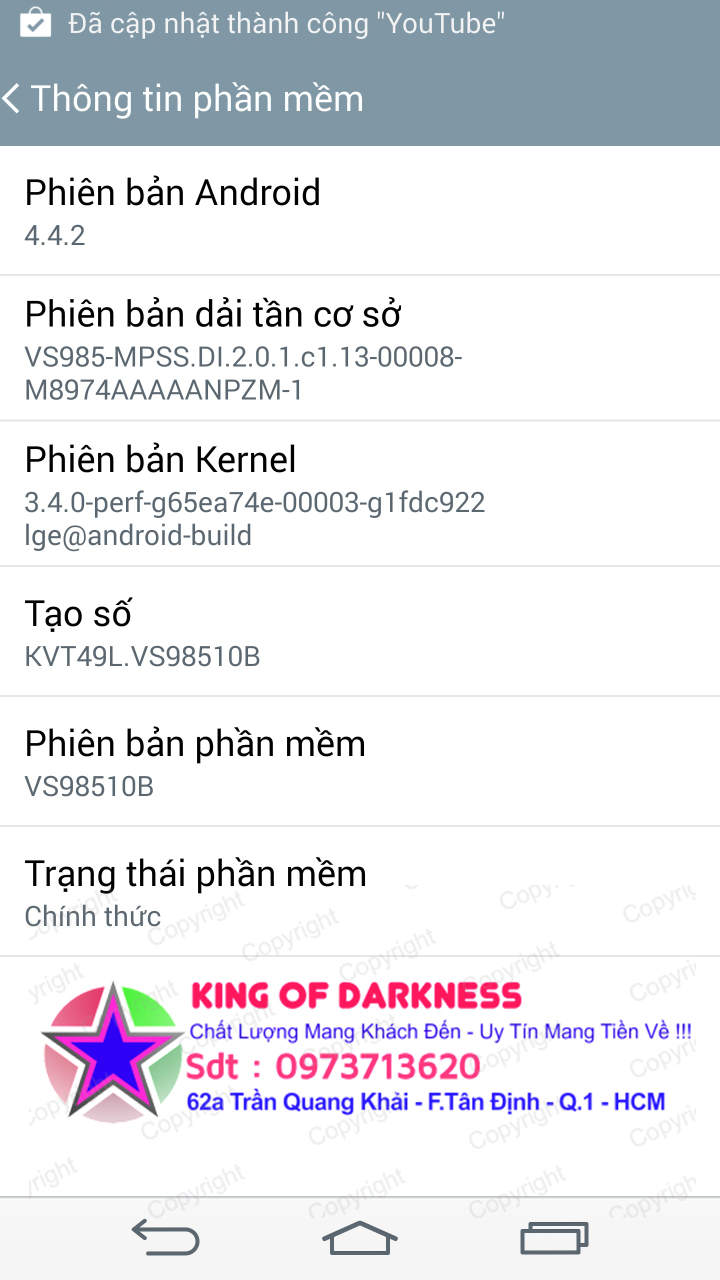The width and height of the screenshot is (720, 1280).
Task: Open the recent apps view
Action: click(x=554, y=1238)
